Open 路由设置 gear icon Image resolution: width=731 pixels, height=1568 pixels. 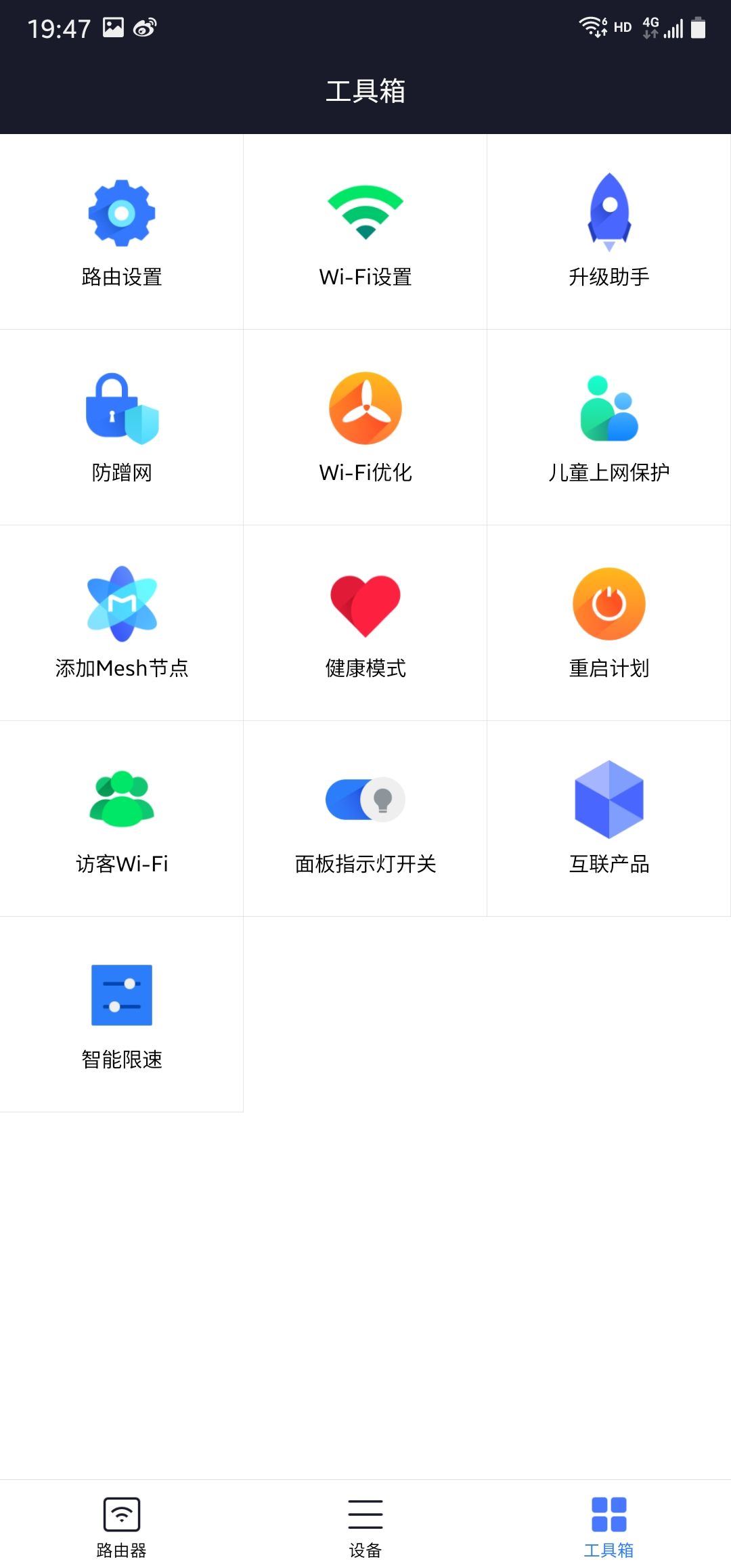(x=122, y=213)
